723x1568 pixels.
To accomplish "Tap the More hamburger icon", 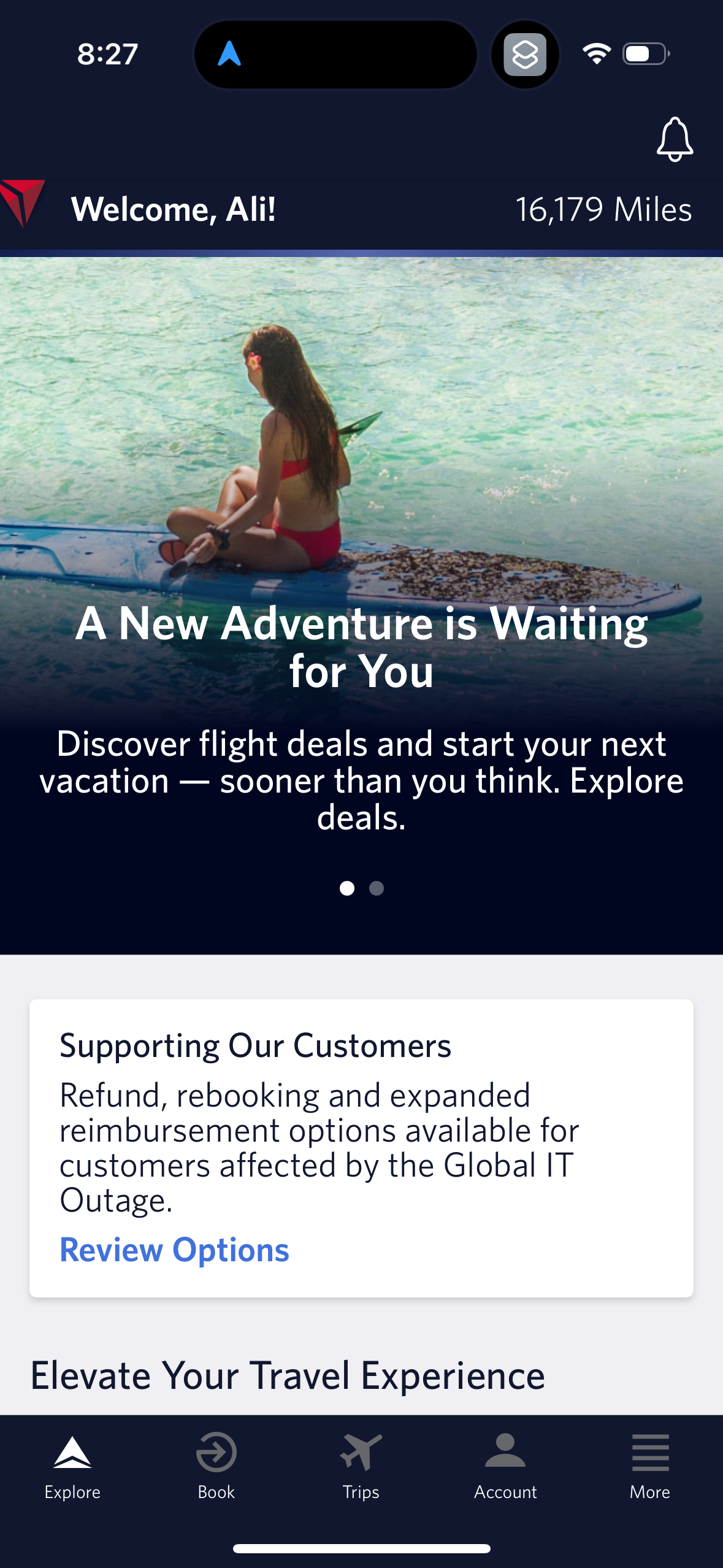I will click(x=650, y=1452).
